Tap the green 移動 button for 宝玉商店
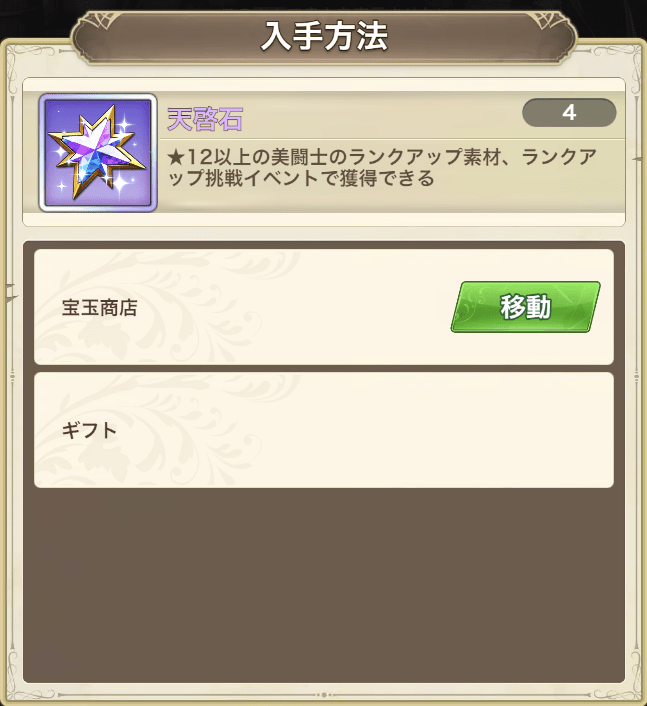Screen dimensions: 647x706 [x=526, y=307]
